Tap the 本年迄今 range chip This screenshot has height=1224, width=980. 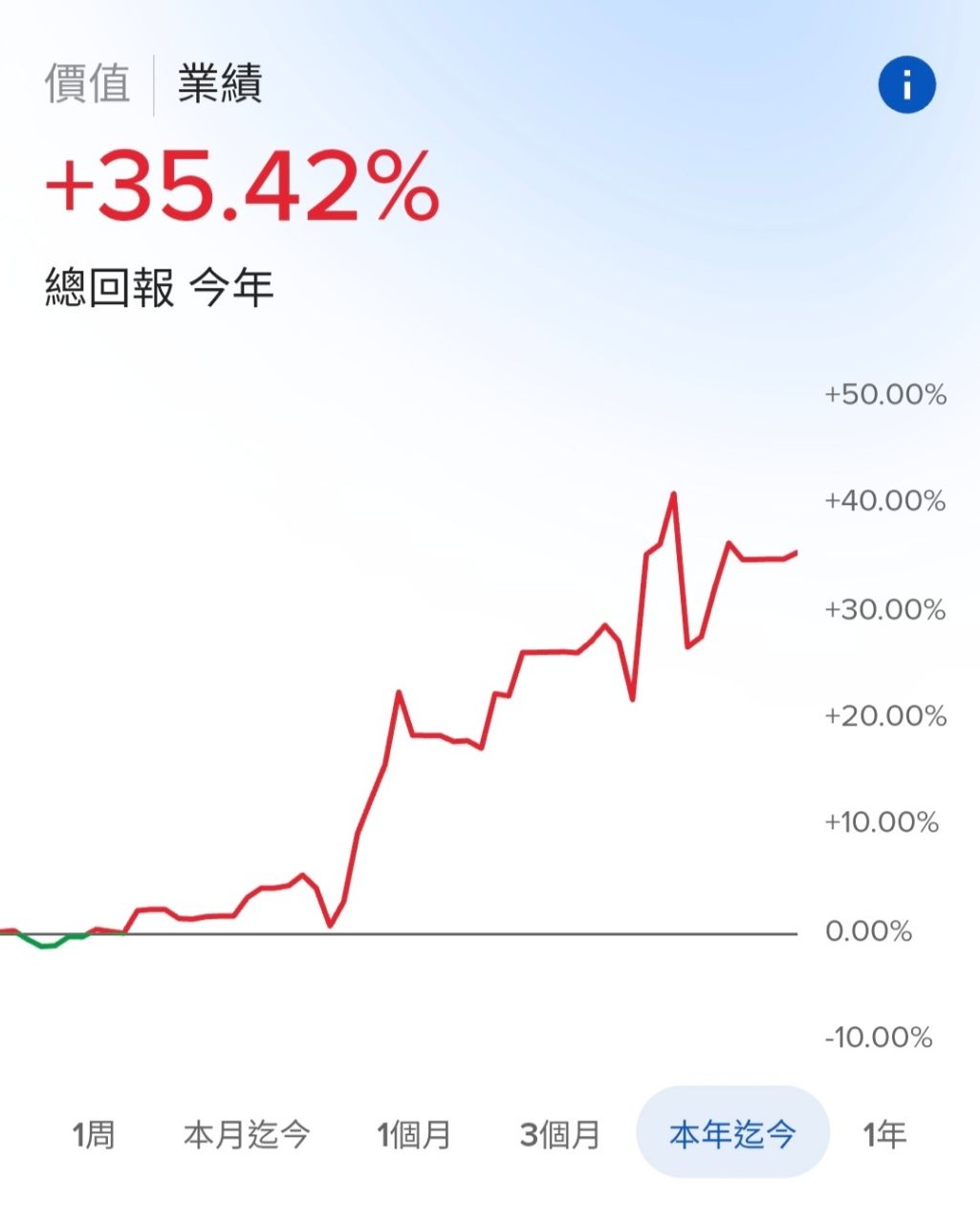(x=732, y=1135)
